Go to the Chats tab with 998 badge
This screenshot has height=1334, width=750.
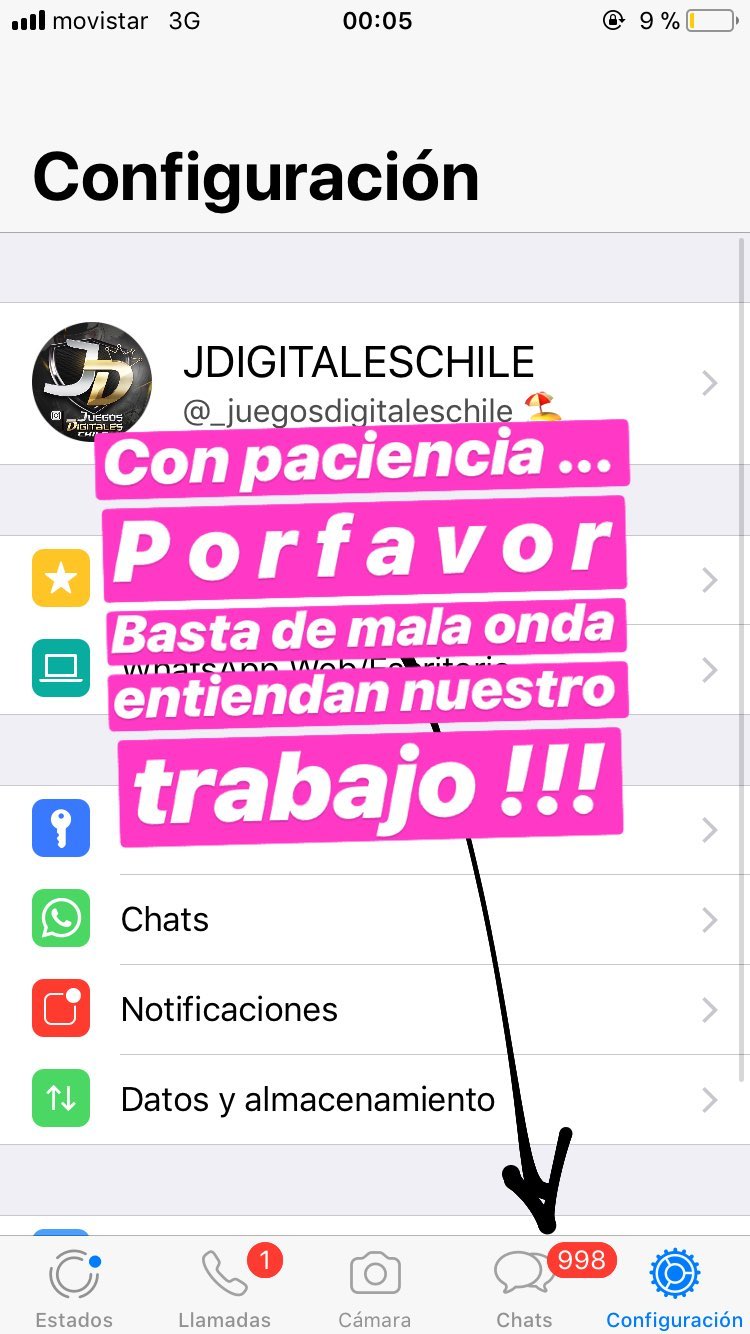point(525,1288)
